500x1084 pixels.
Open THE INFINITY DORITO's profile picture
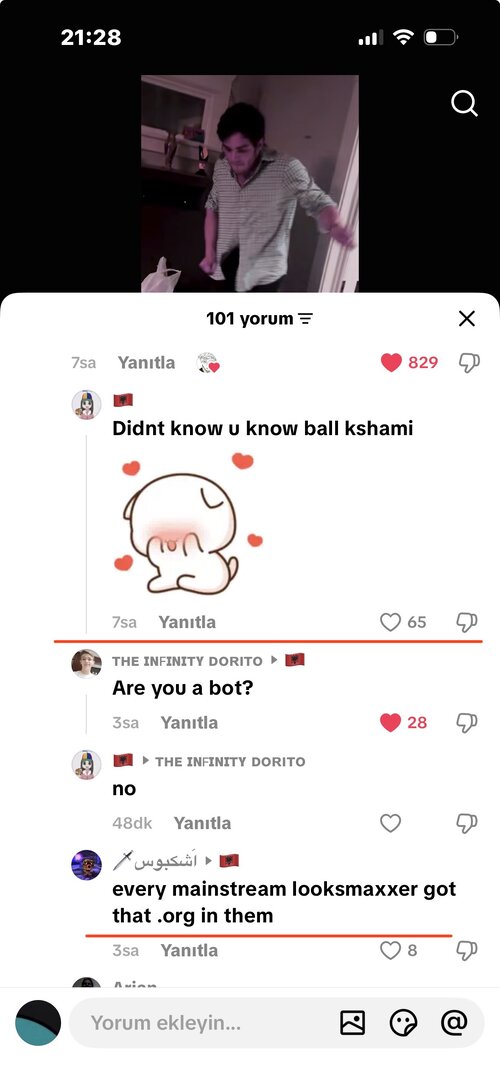point(86,664)
